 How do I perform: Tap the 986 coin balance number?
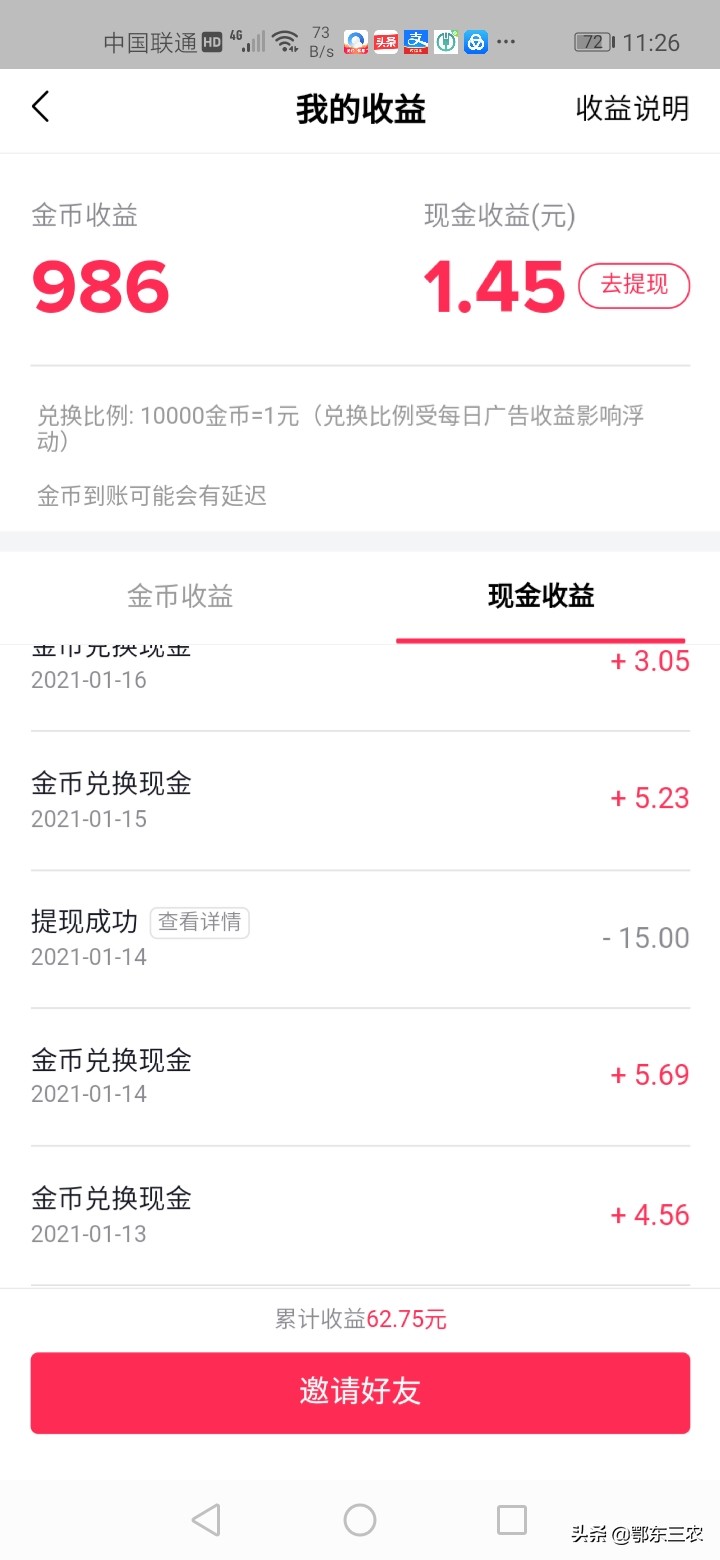[100, 287]
